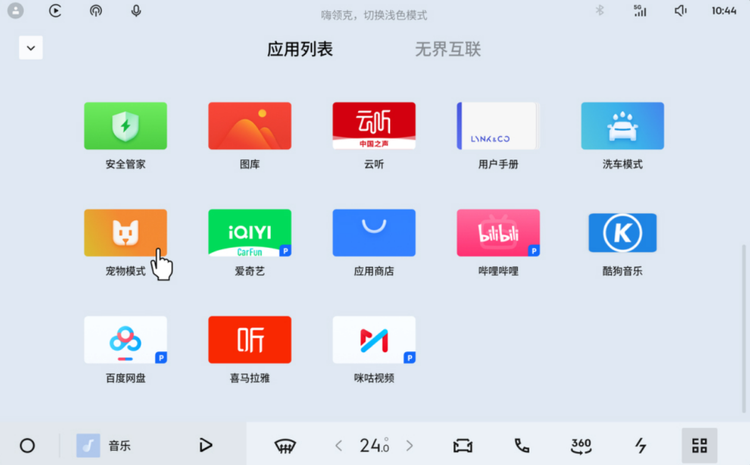Launch the 哔哩哔哩 bilibili app
Screen dimensions: 750x465
[498, 233]
